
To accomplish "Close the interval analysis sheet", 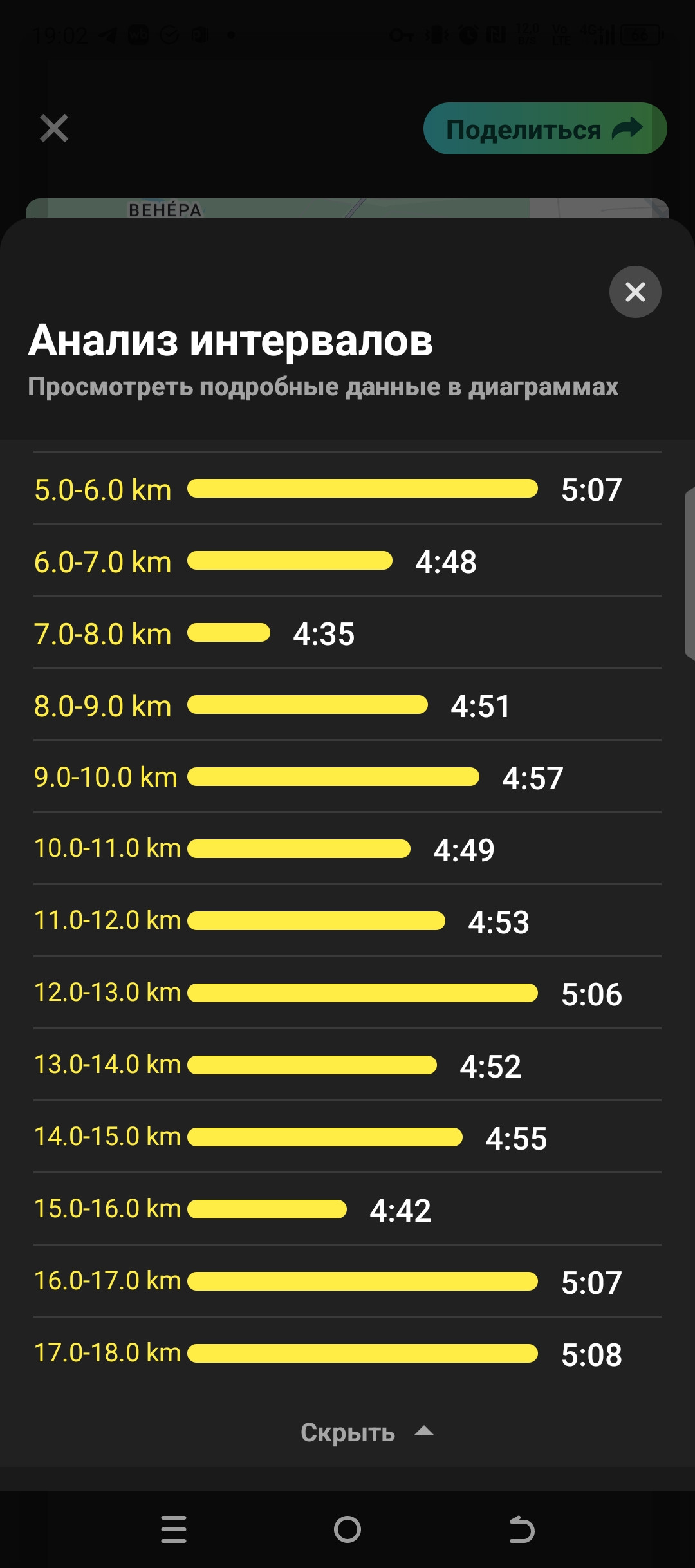I will (x=635, y=292).
